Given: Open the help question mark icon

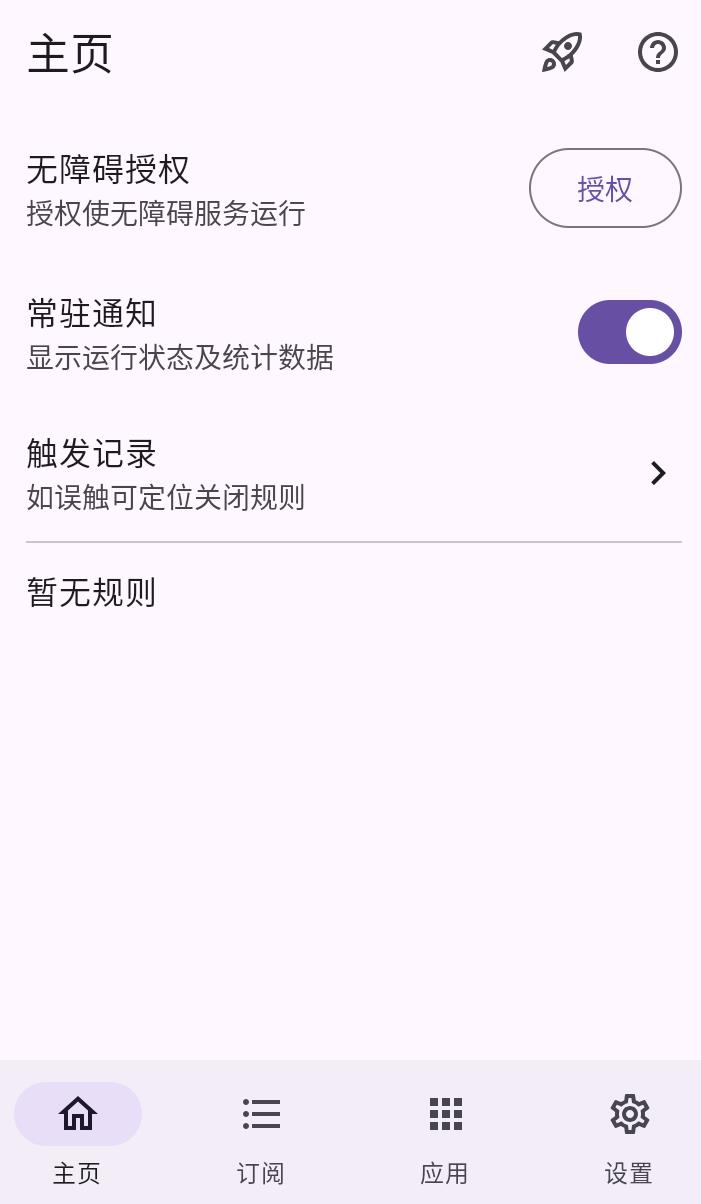Looking at the screenshot, I should tap(657, 52).
